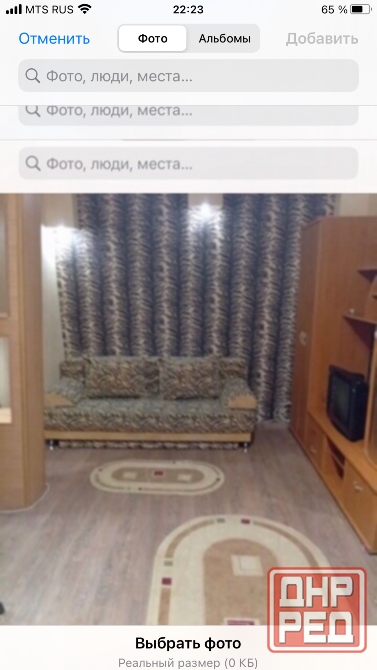Viewport: 377px width, 670px height.
Task: Switch to the Альбомы tab
Action: tap(224, 39)
